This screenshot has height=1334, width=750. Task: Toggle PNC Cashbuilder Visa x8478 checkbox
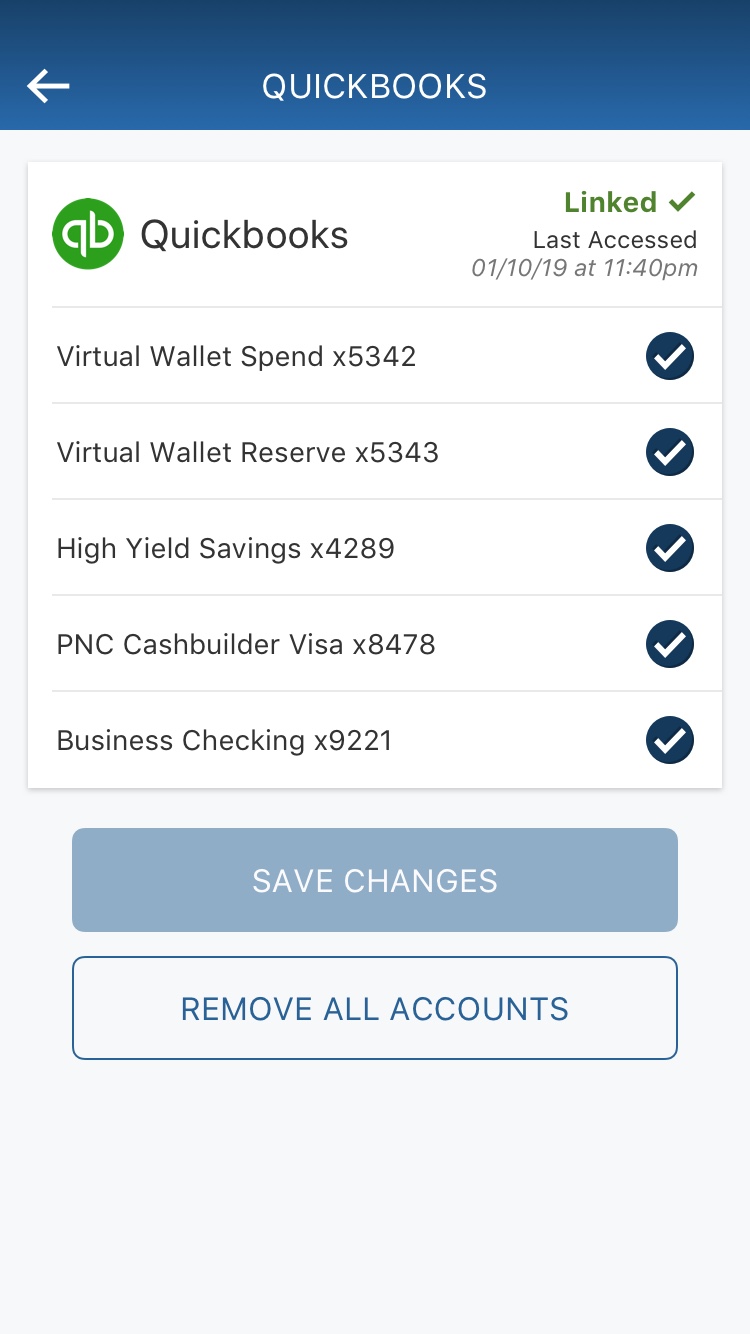click(x=670, y=644)
